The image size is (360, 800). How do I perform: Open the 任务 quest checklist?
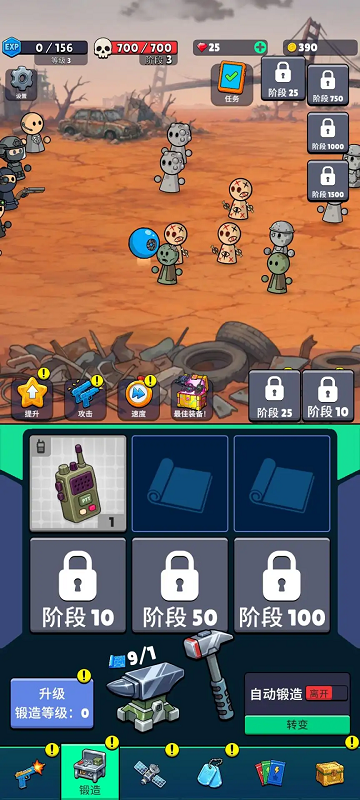[232, 84]
